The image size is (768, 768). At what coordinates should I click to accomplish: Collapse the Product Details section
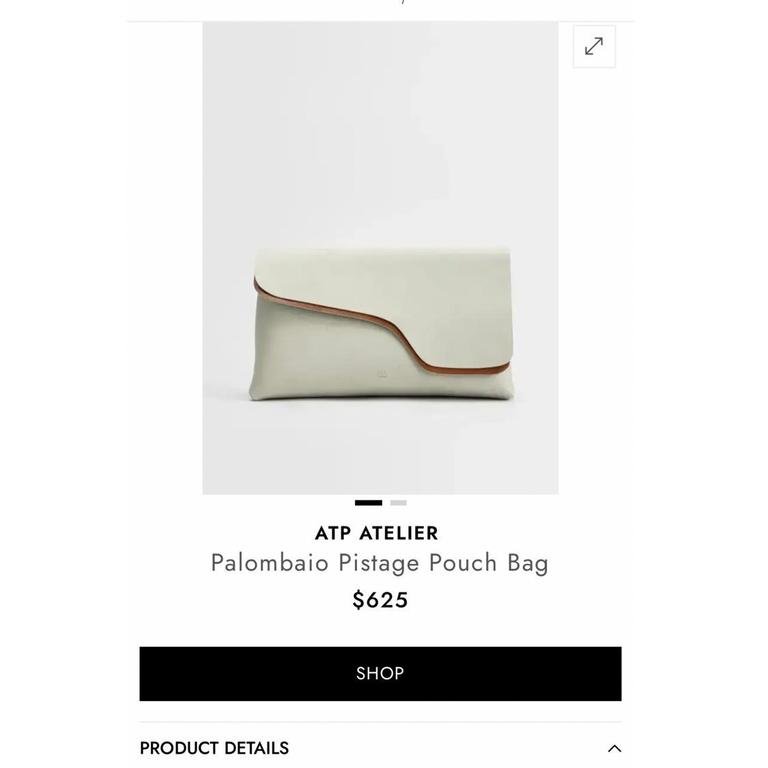614,748
